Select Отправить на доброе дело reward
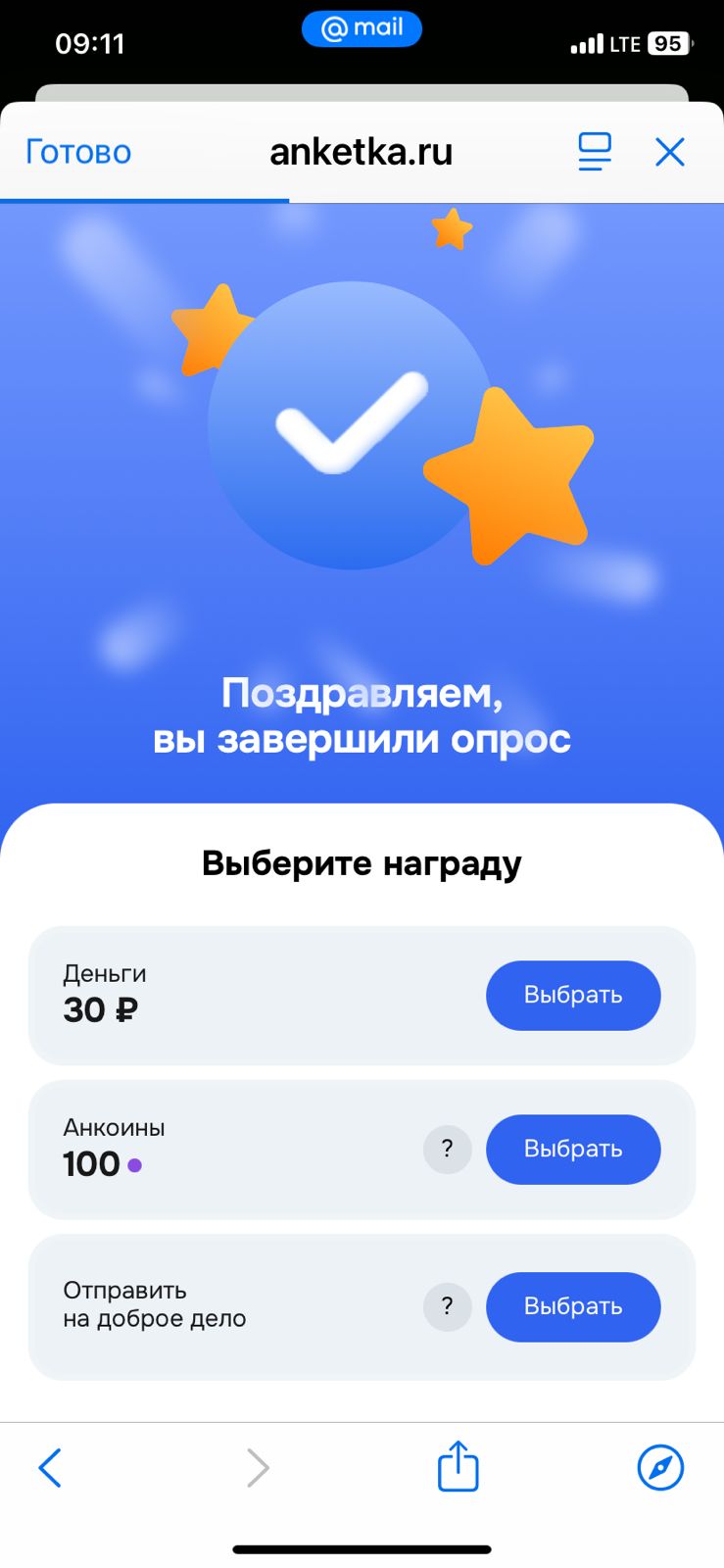Screen dimensions: 724x1568 [573, 1306]
